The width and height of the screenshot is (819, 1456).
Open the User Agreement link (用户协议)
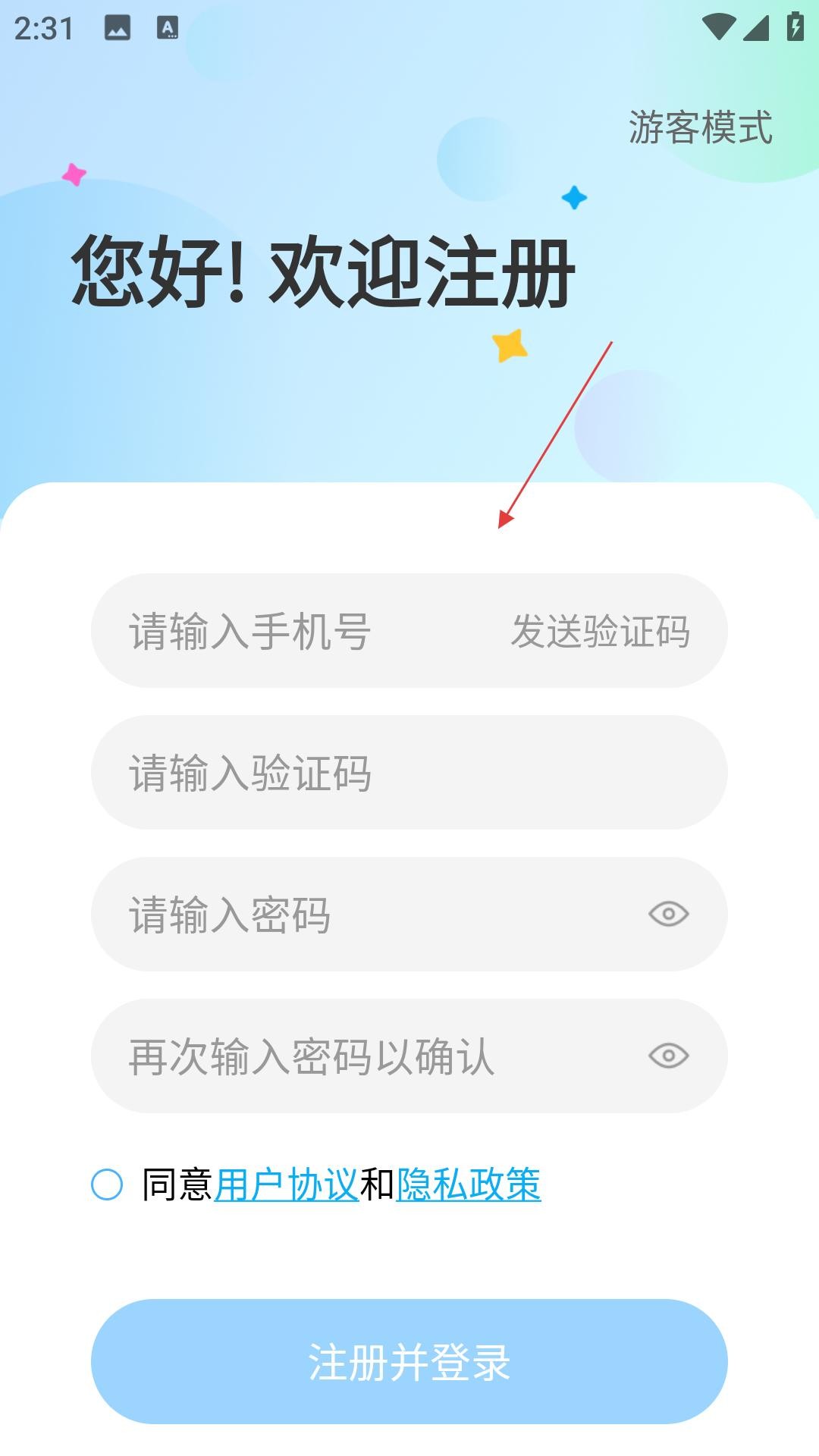pos(286,1185)
